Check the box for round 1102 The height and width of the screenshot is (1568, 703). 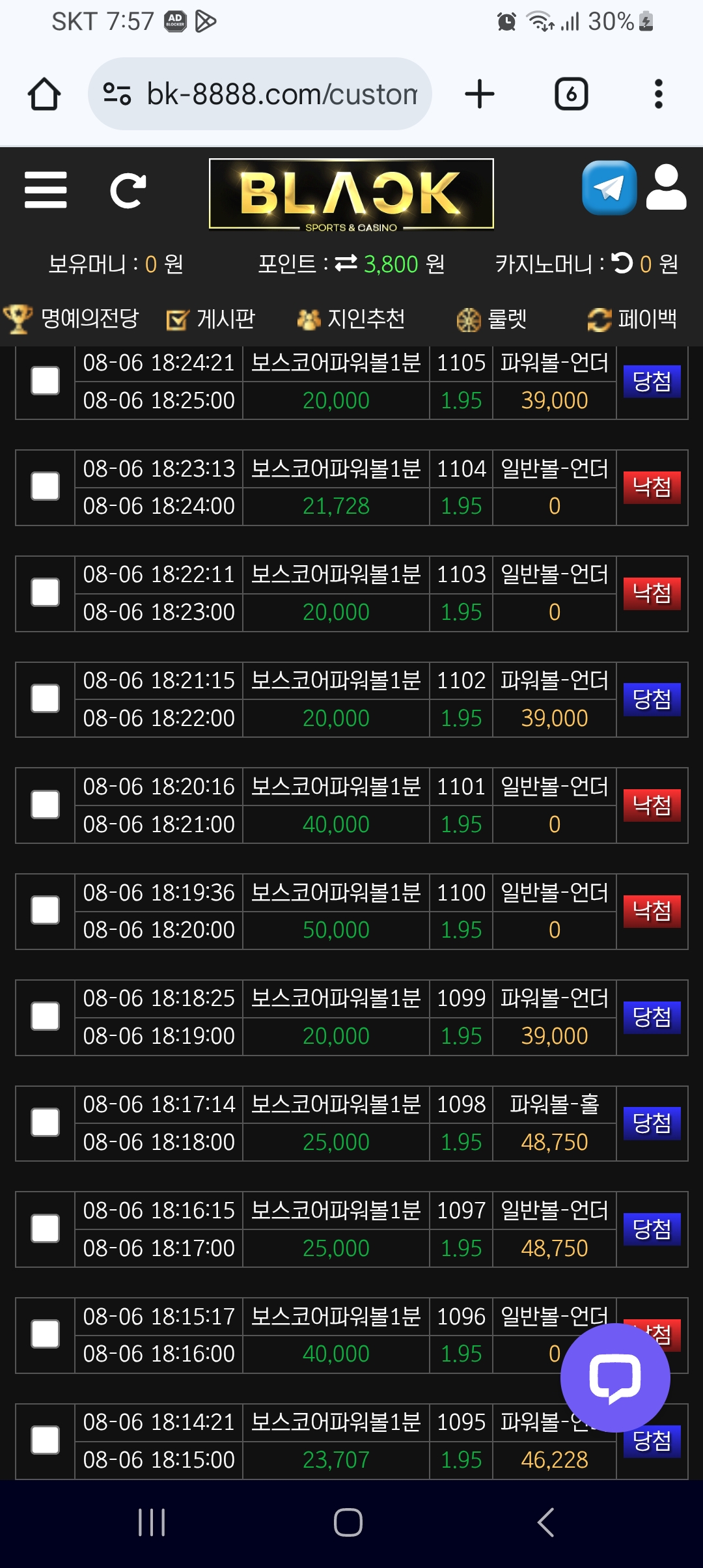(x=46, y=699)
